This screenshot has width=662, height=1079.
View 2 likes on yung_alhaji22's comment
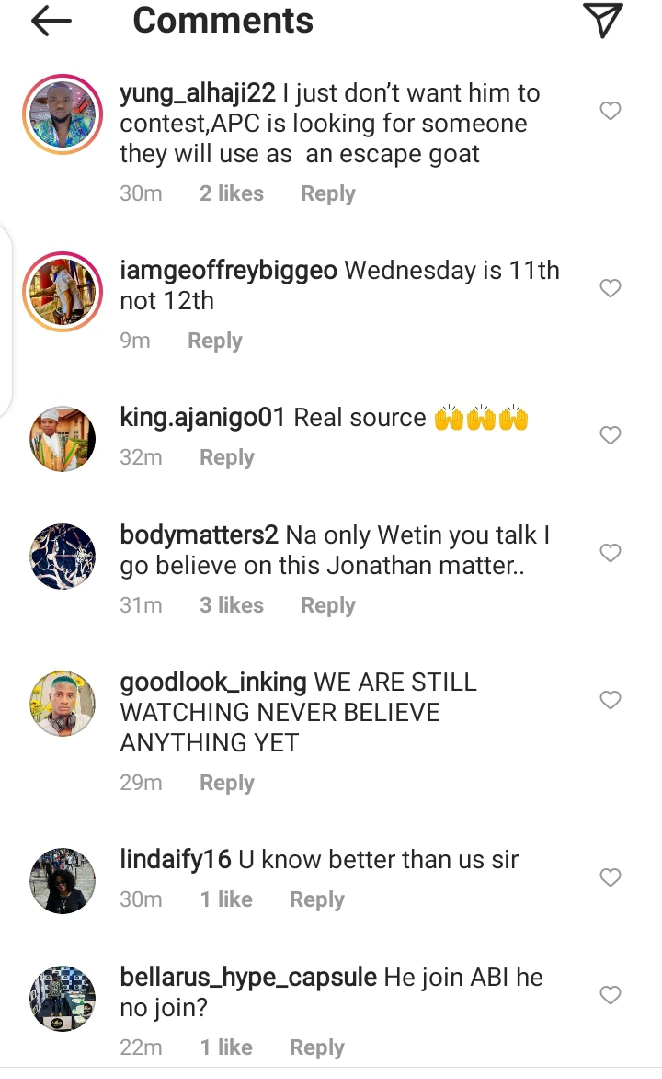231,194
